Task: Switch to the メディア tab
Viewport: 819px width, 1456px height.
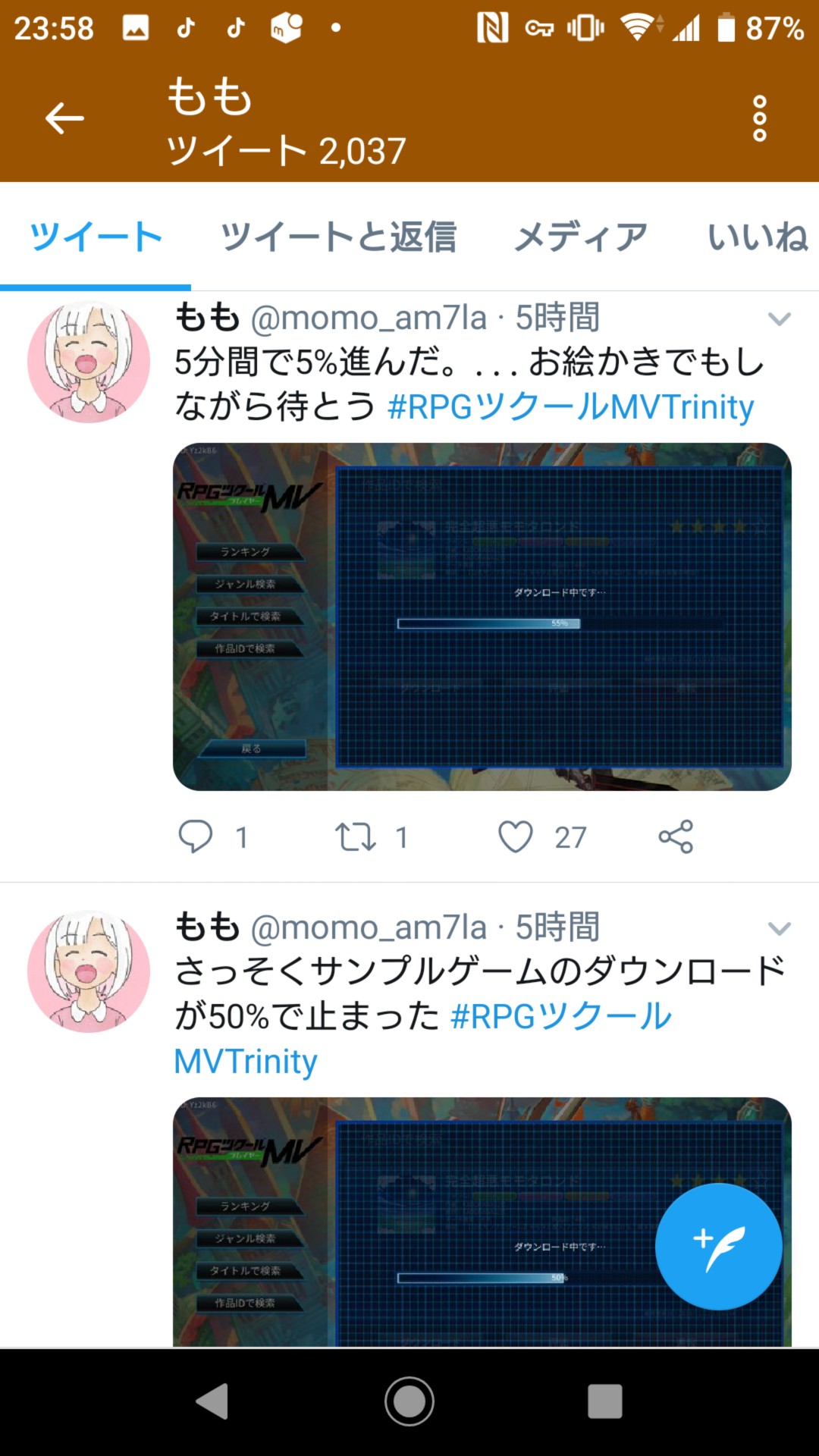Action: pyautogui.click(x=581, y=237)
